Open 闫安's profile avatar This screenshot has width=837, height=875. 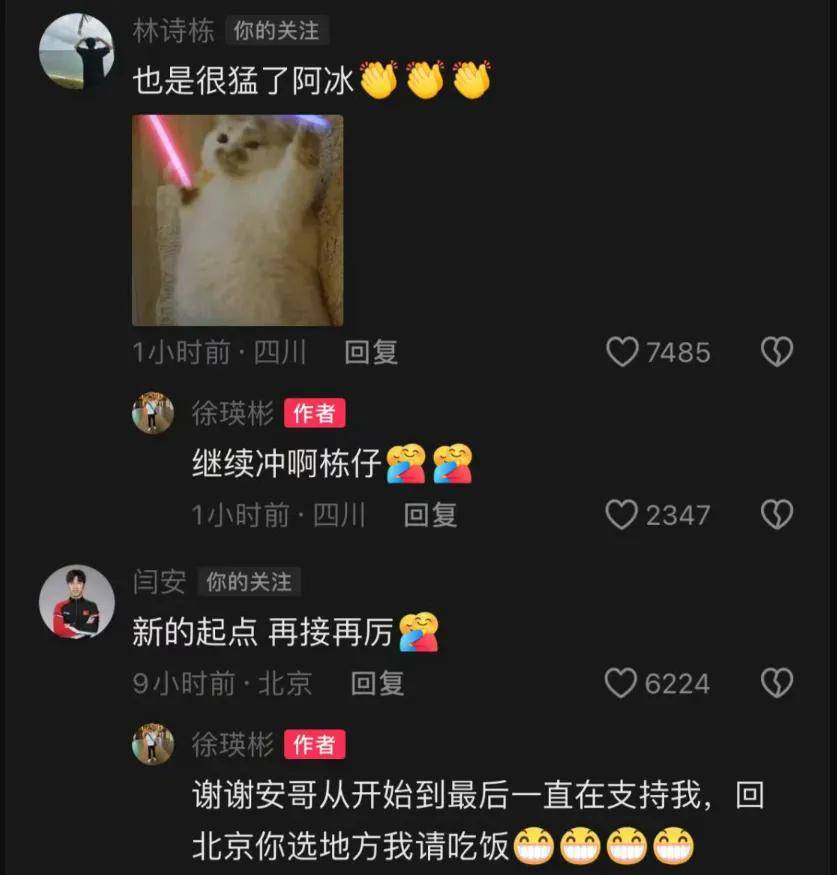click(x=76, y=602)
